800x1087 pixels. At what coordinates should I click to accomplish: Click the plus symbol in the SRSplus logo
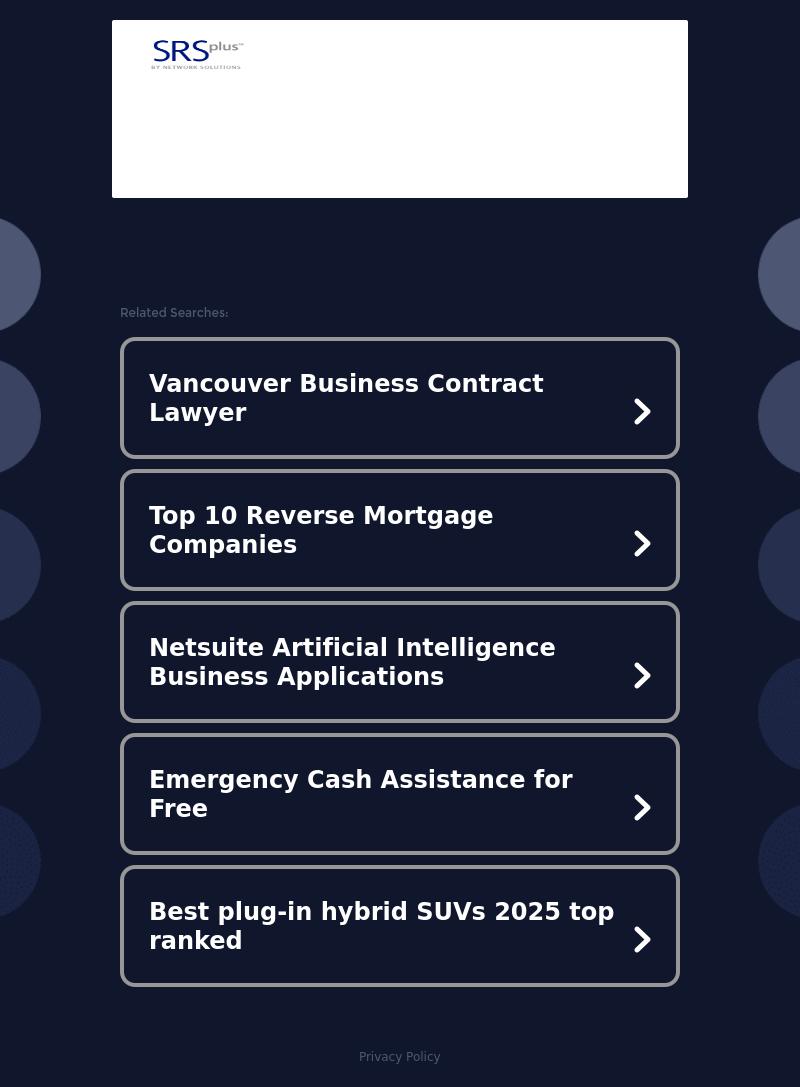point(225,47)
